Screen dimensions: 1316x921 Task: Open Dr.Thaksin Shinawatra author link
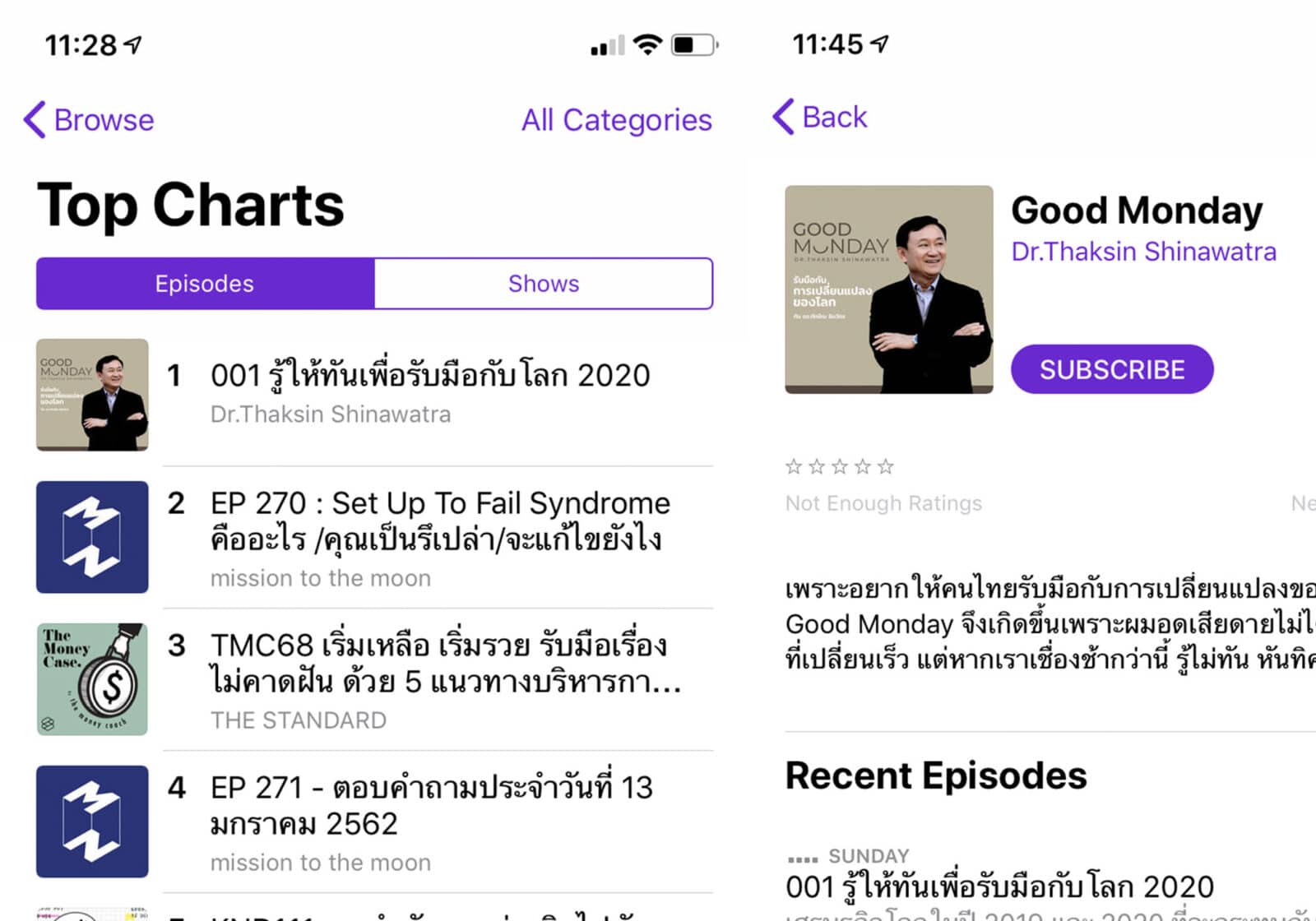[x=1143, y=252]
